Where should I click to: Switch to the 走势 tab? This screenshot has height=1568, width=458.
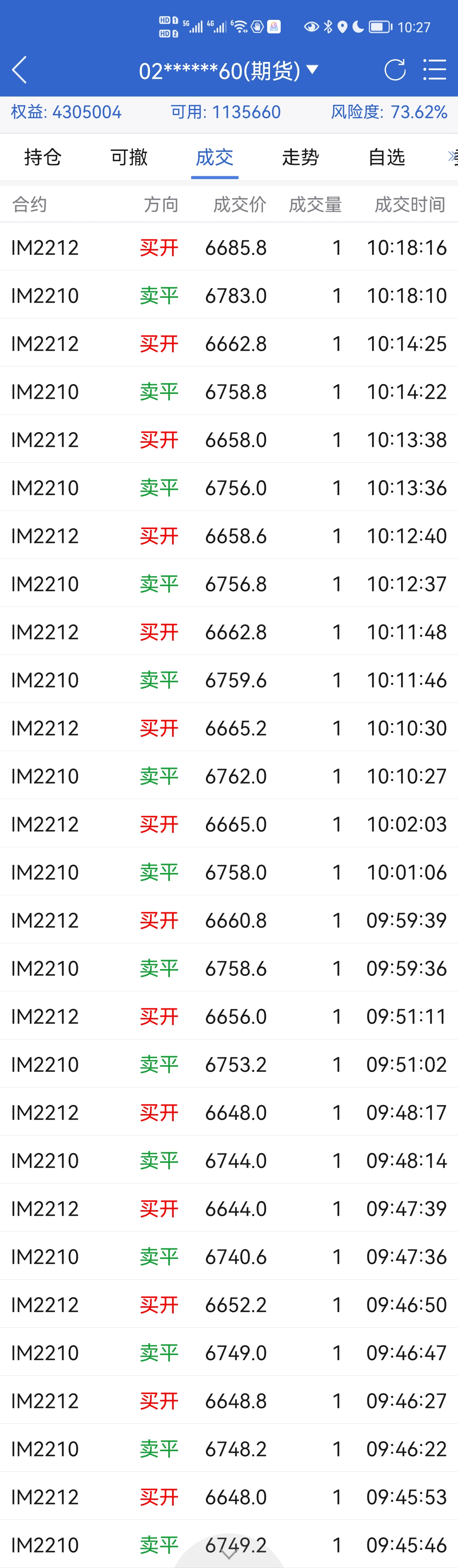pos(300,157)
